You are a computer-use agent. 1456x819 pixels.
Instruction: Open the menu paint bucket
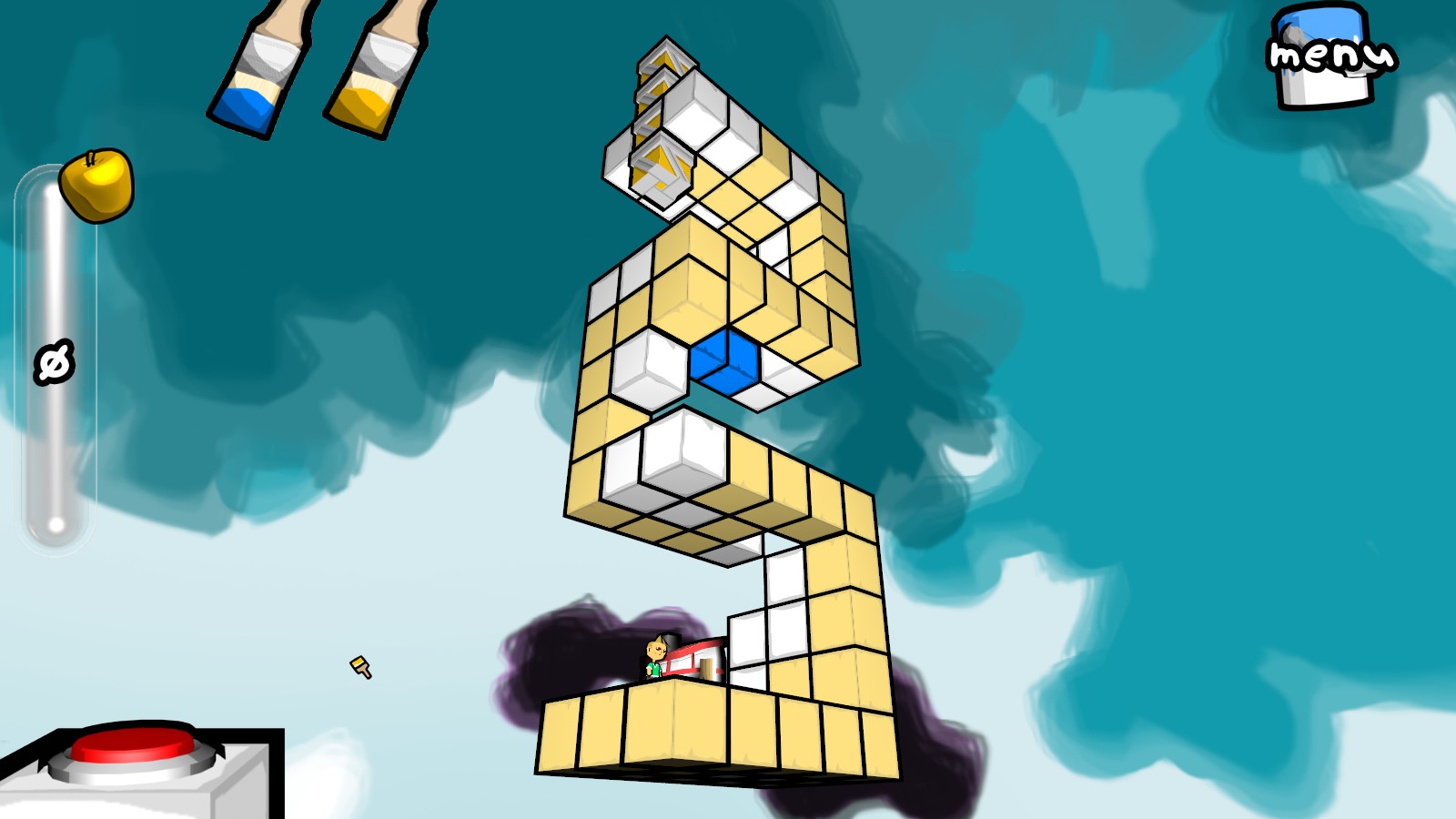point(1327,56)
